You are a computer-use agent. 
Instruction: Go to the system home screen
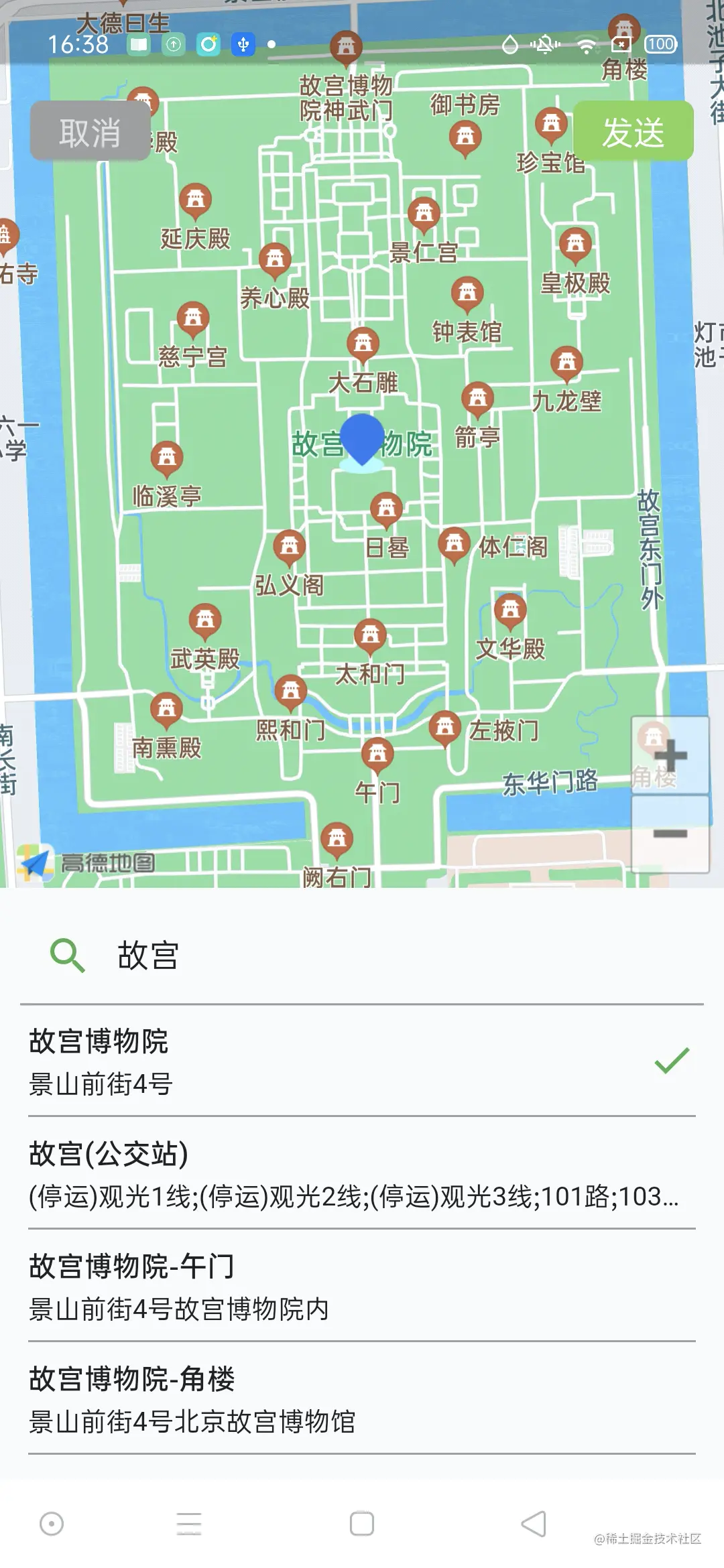point(362,1524)
